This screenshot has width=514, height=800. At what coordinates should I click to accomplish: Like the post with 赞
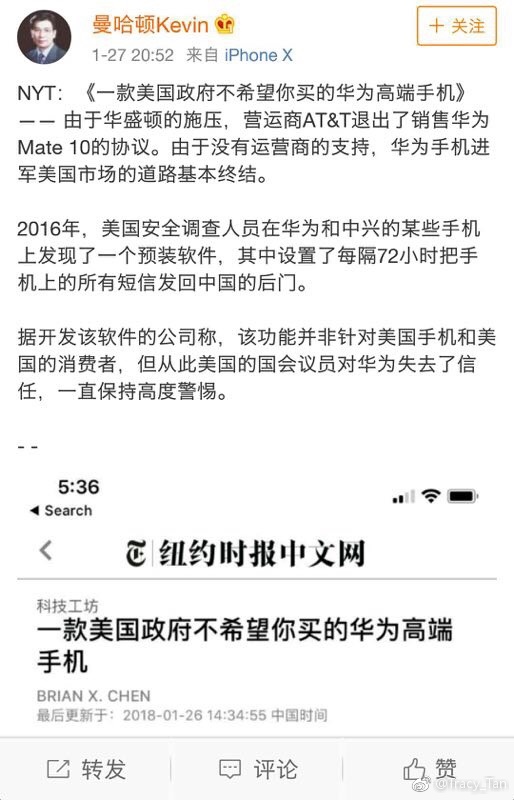(x=429, y=769)
